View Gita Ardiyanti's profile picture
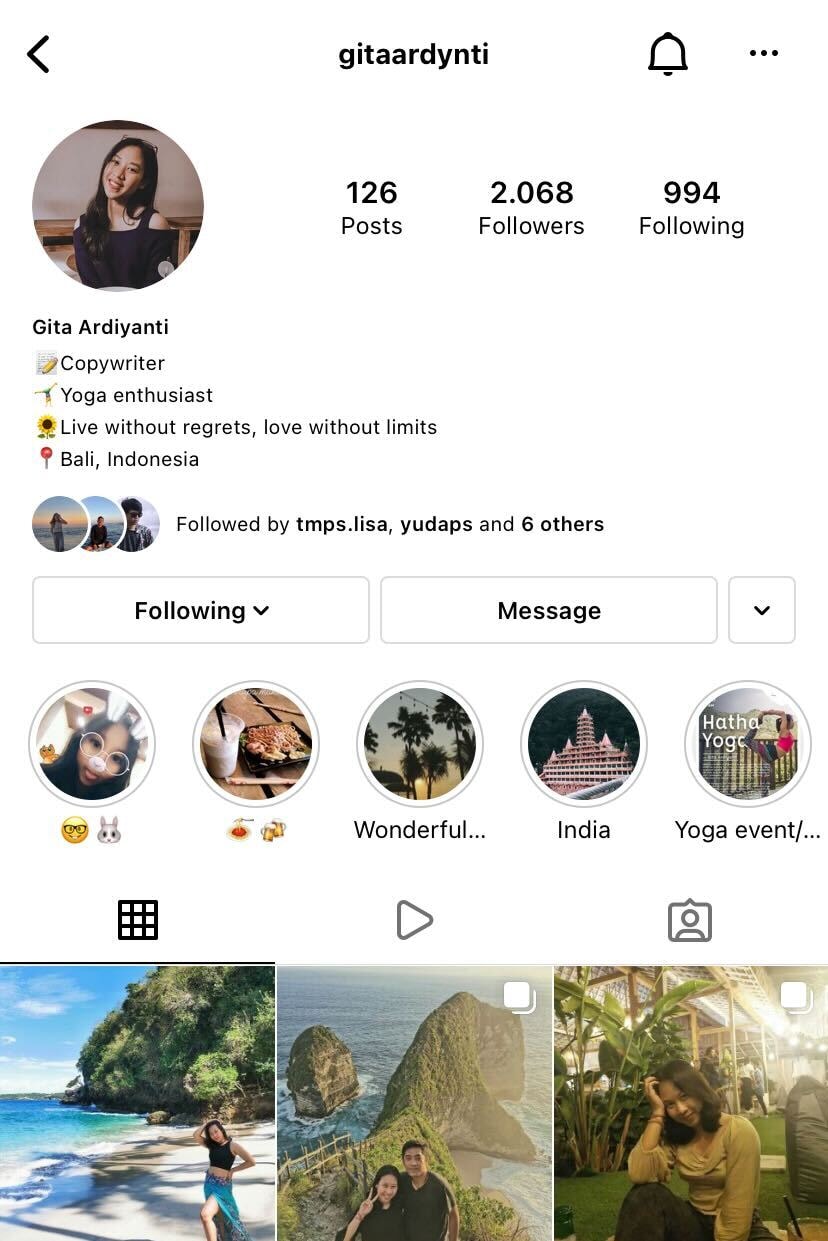The image size is (828, 1241). coord(118,206)
